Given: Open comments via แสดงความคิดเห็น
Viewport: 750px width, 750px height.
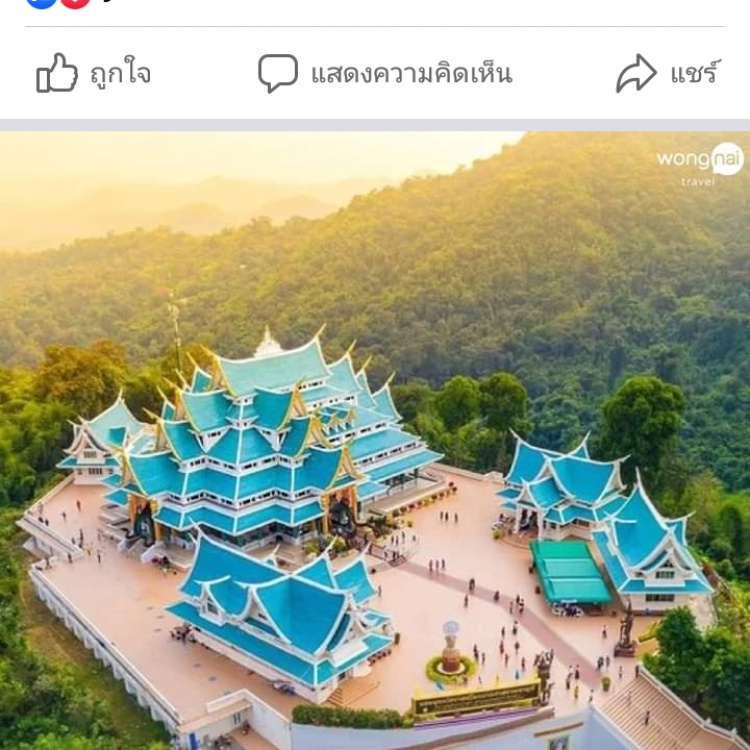Looking at the screenshot, I should (385, 74).
